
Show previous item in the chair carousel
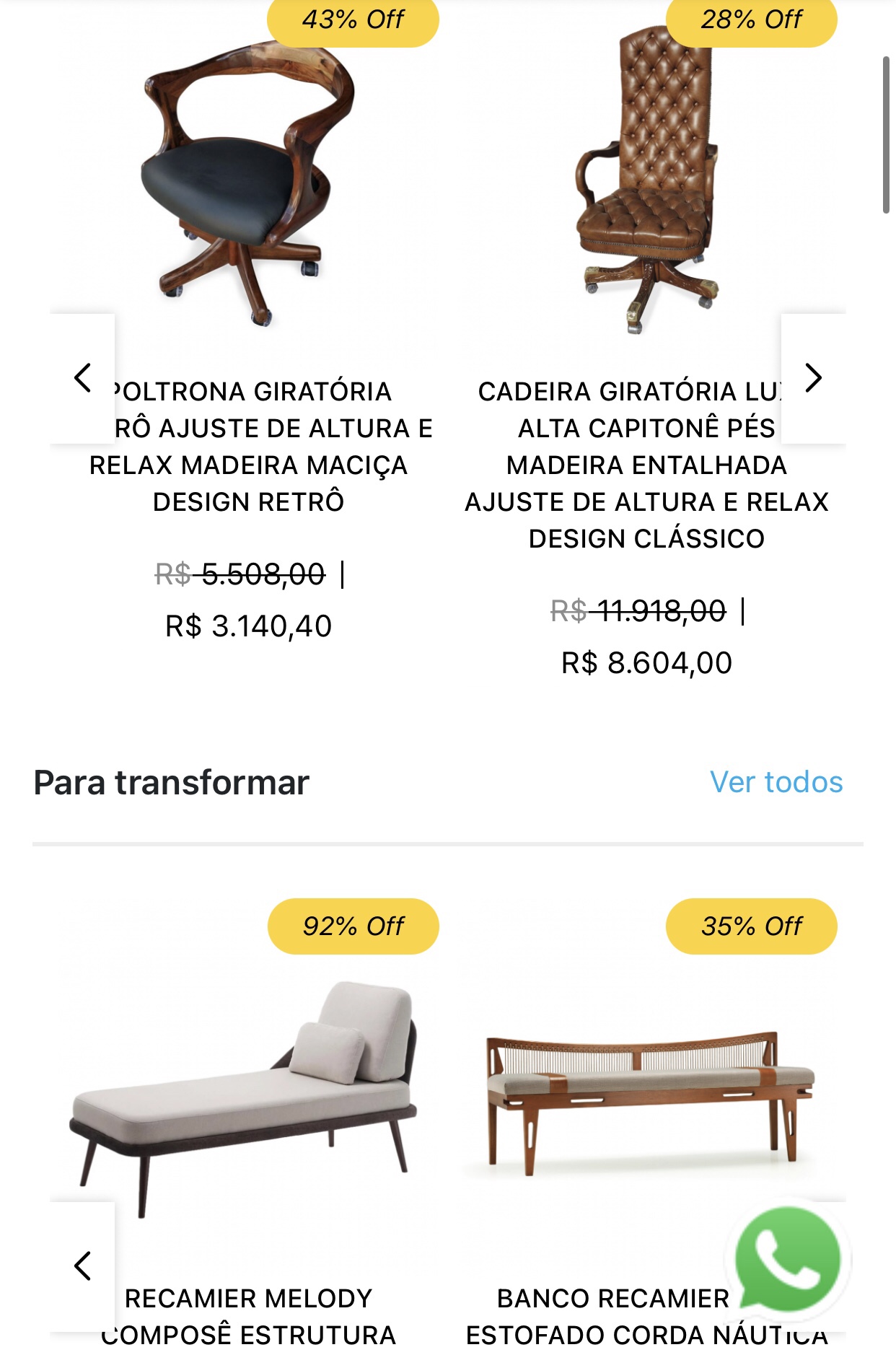point(83,378)
